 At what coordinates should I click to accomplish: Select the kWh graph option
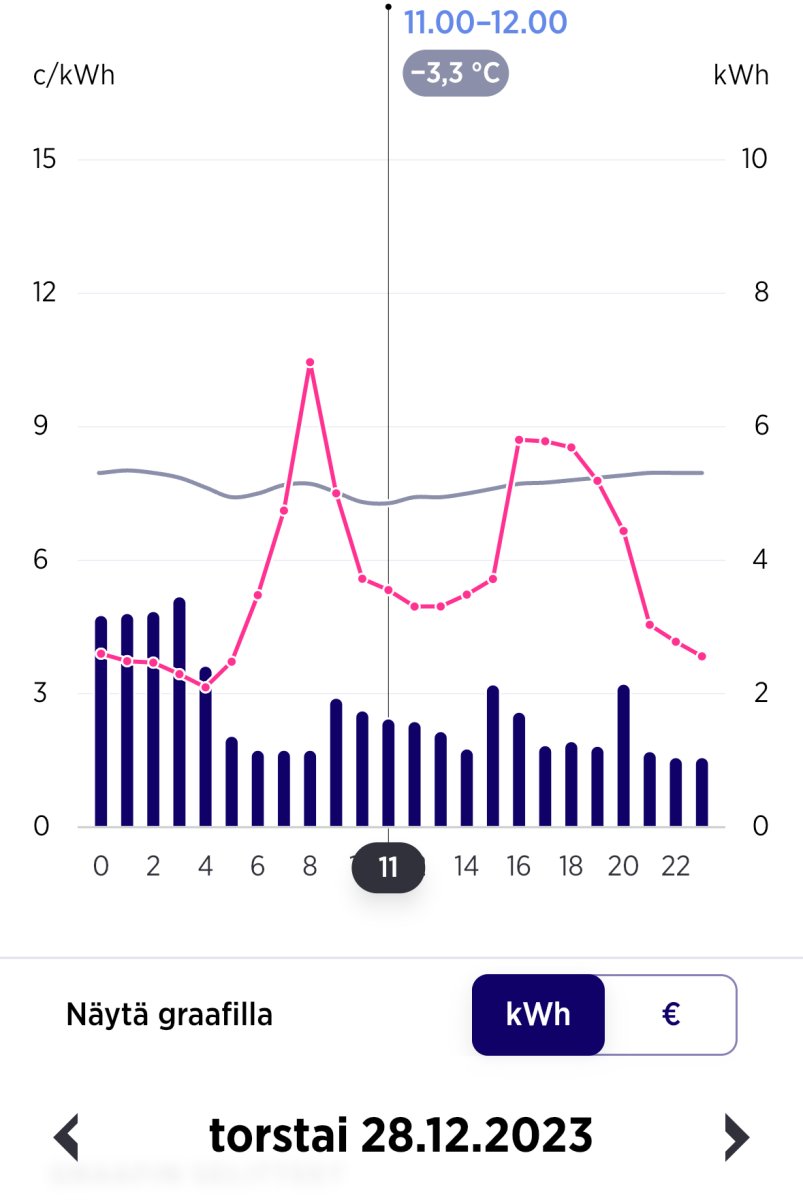539,1015
